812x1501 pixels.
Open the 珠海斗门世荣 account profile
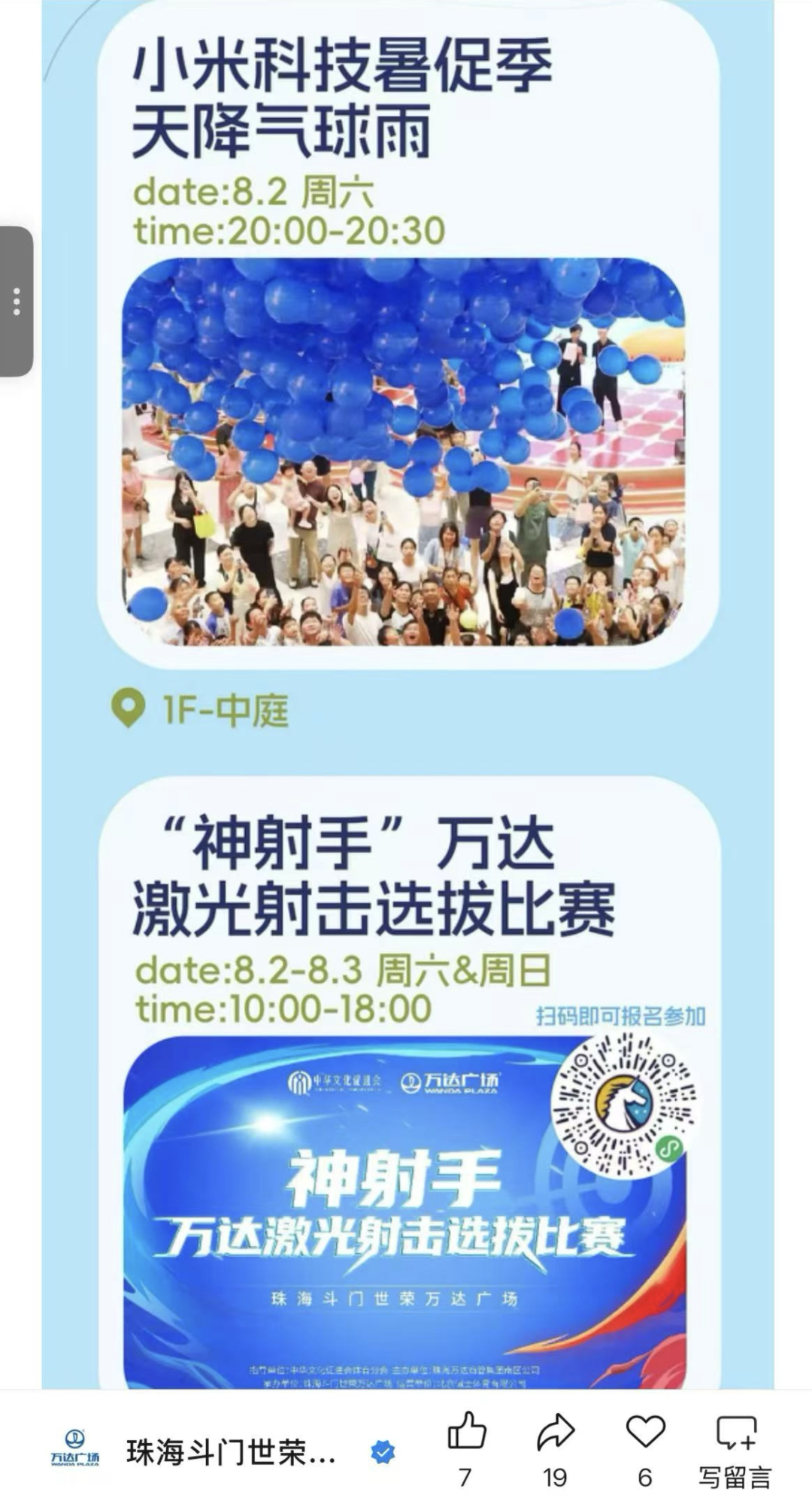230,1453
